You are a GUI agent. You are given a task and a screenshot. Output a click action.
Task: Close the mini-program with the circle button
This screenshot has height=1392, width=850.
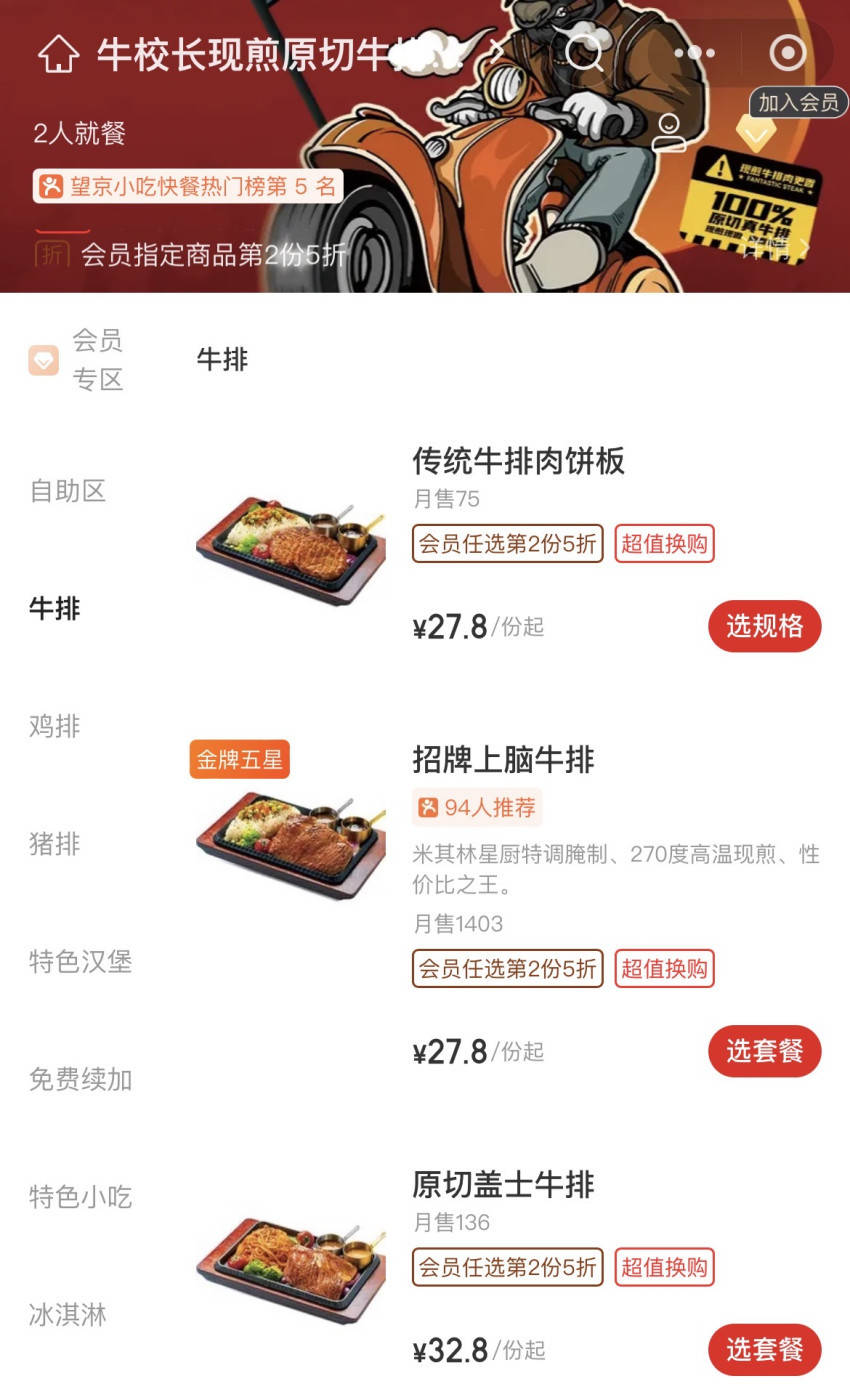[788, 53]
